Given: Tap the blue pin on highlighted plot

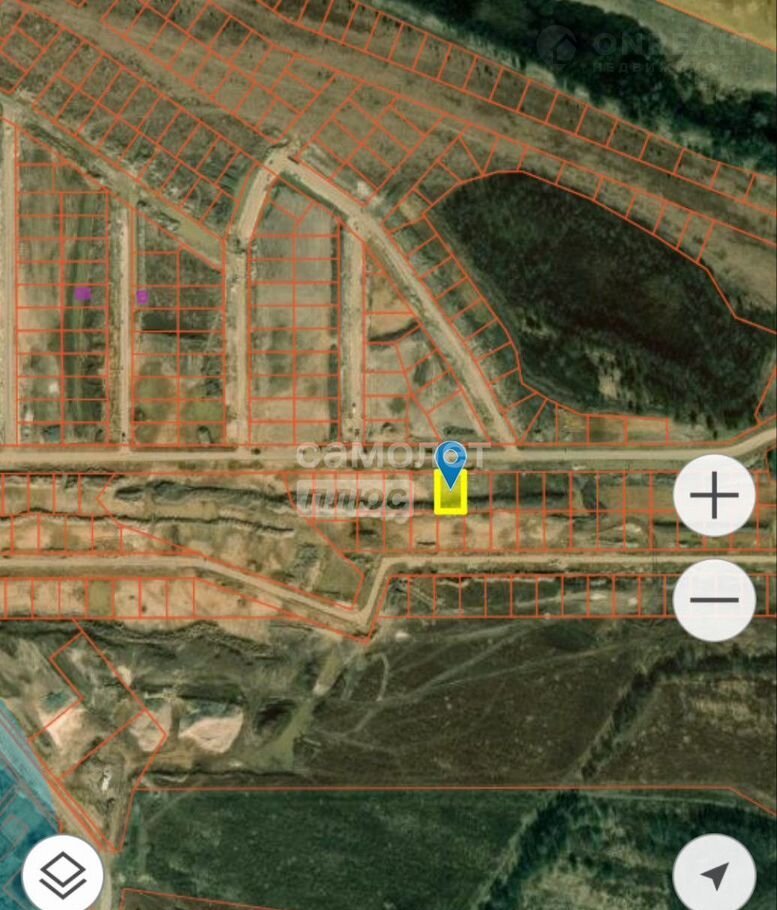Looking at the screenshot, I should pyautogui.click(x=452, y=462).
